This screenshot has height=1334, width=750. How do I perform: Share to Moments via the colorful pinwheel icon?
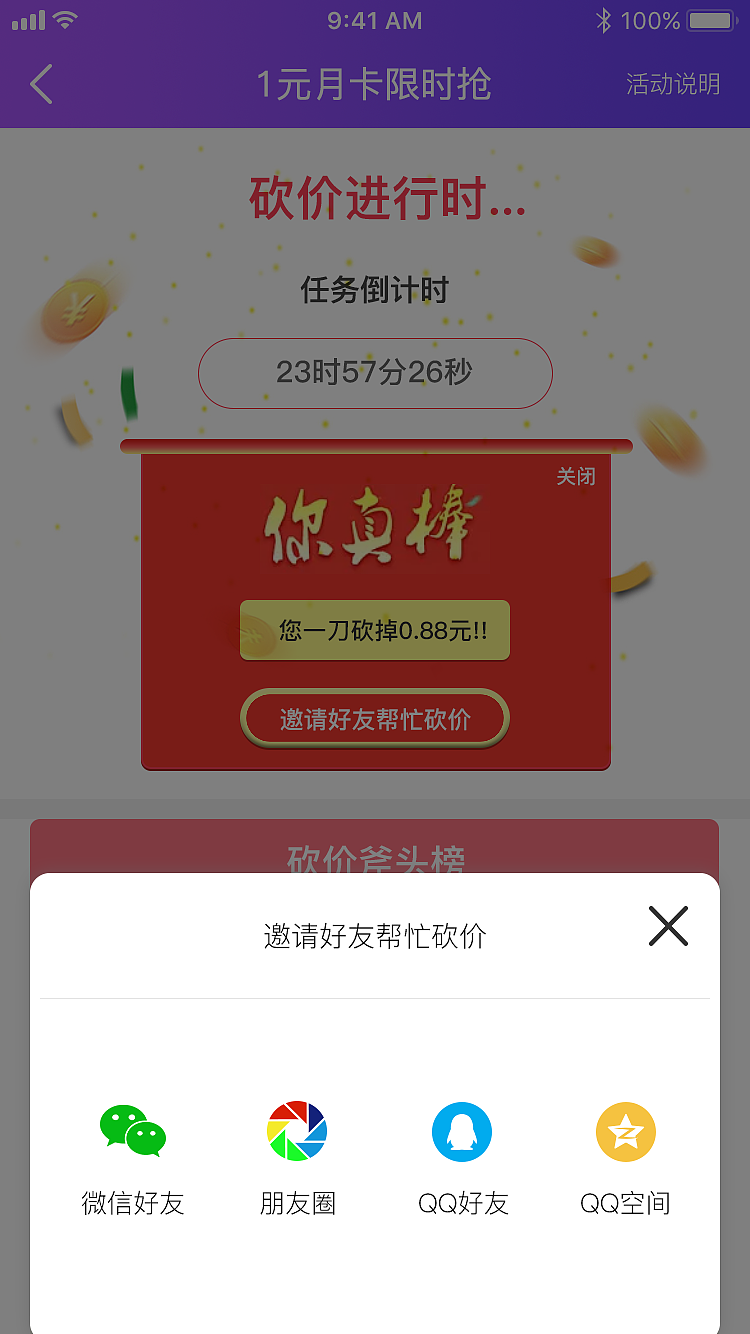point(297,1130)
